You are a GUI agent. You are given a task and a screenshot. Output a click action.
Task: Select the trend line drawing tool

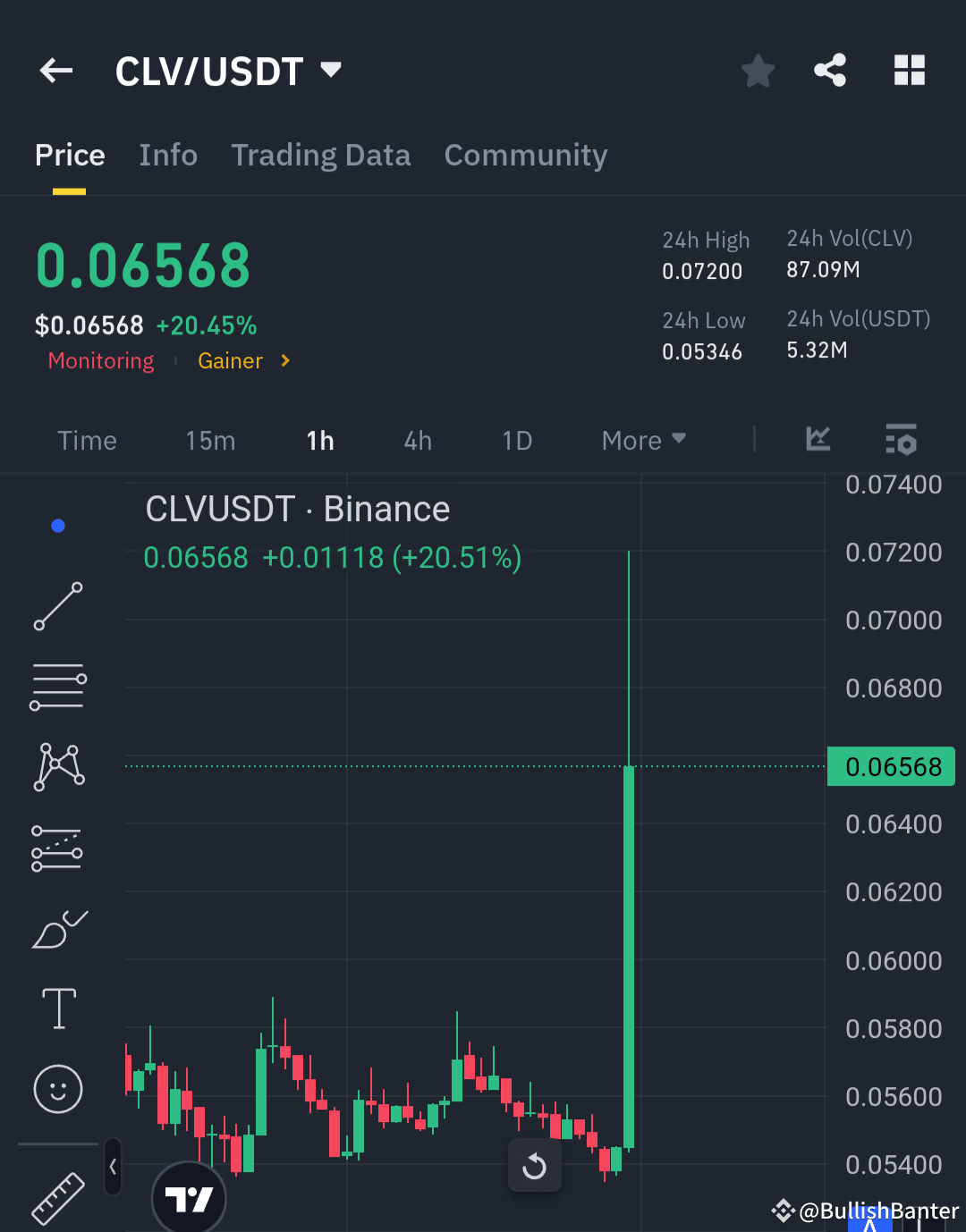(x=57, y=606)
